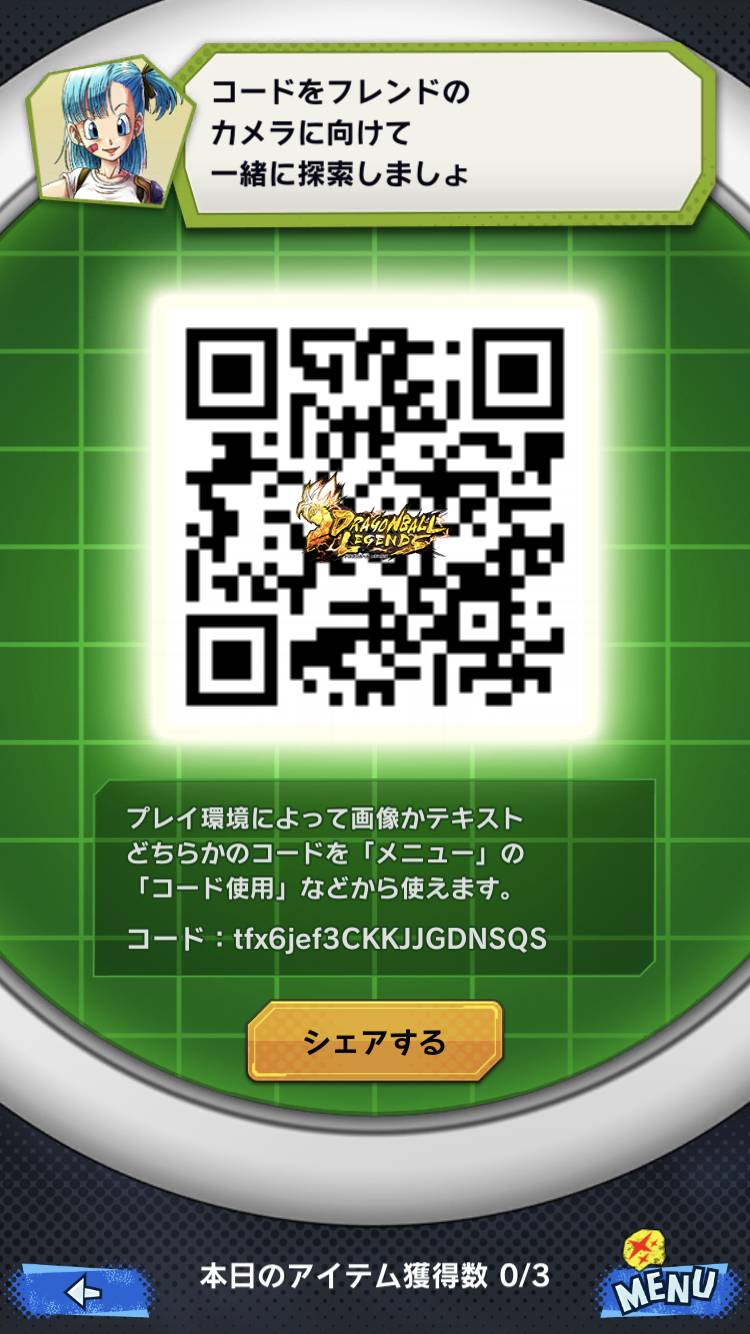The width and height of the screenshot is (750, 1334).
Task: Go back with the blue arrow button
Action: tap(82, 1291)
